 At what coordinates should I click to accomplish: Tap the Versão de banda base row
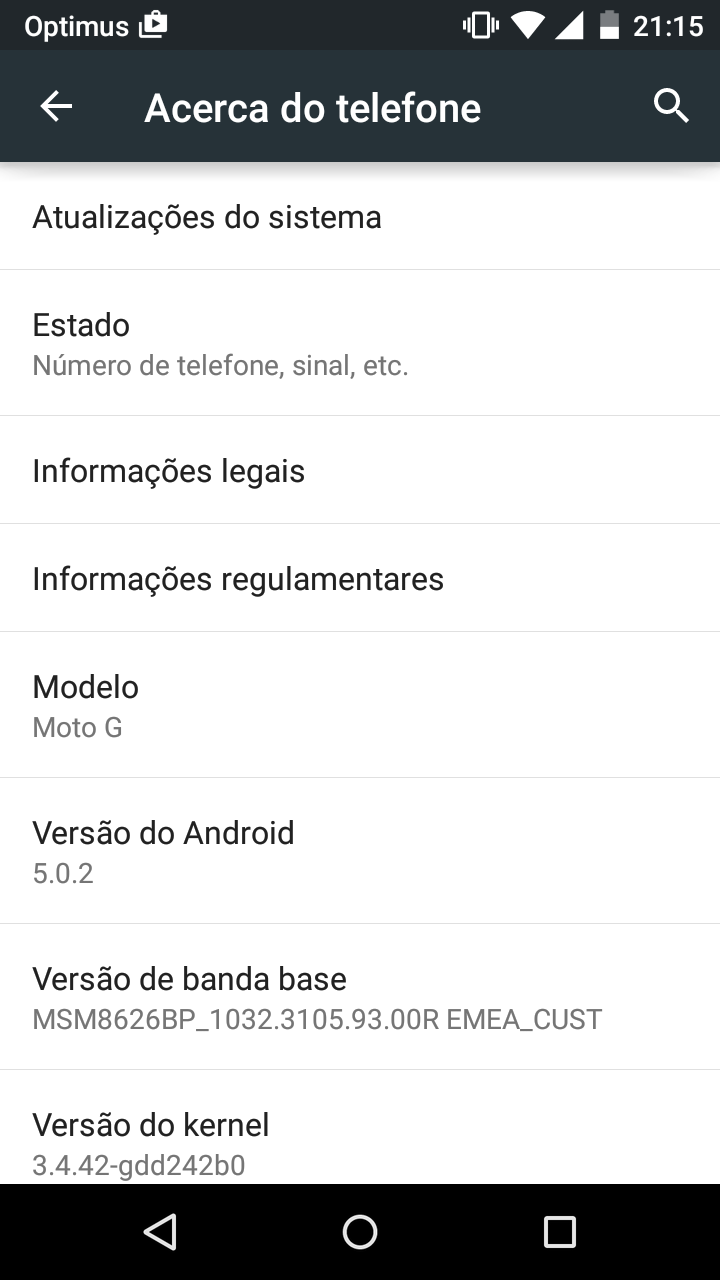click(x=360, y=997)
